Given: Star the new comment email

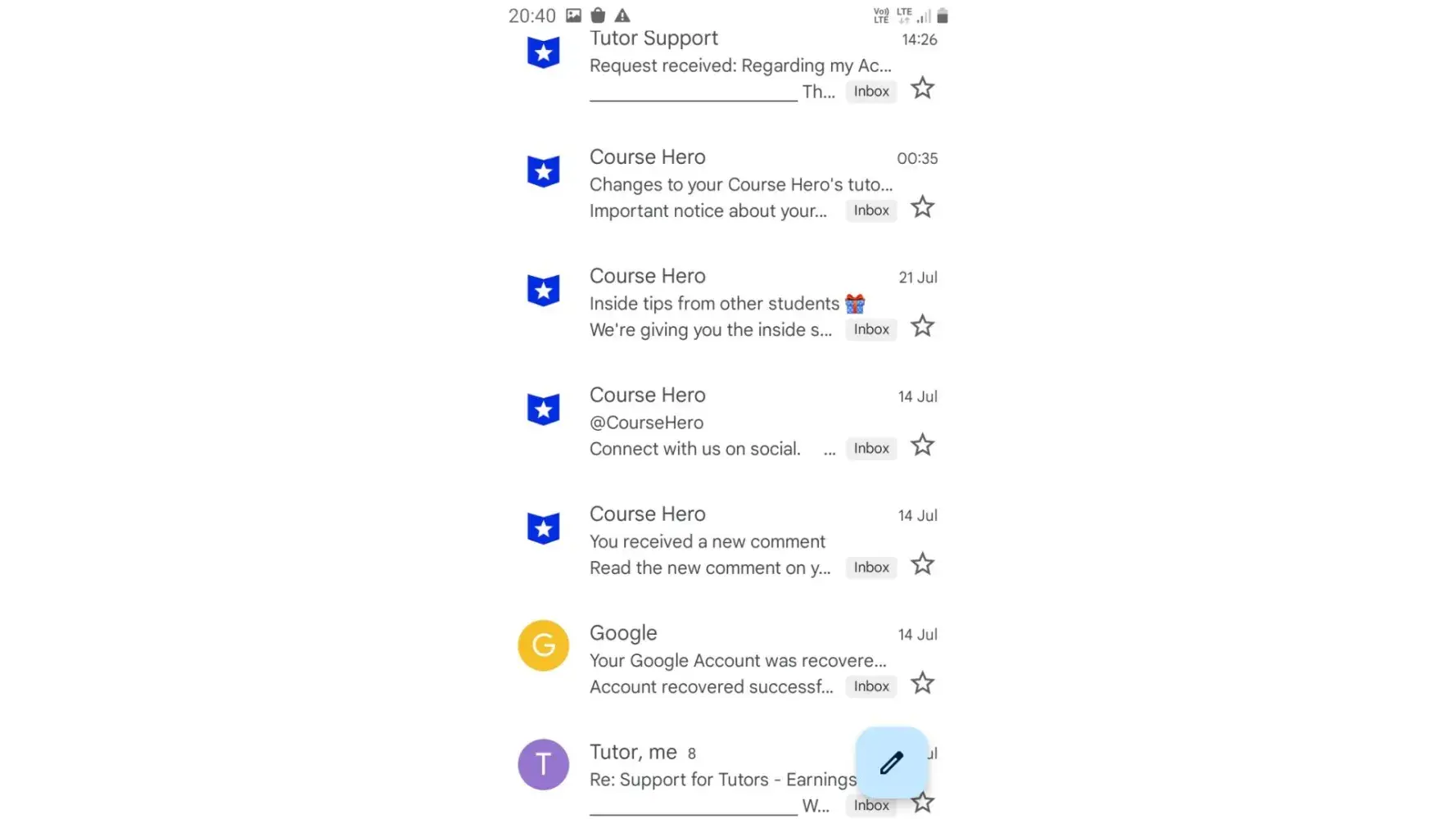Looking at the screenshot, I should click(922, 564).
